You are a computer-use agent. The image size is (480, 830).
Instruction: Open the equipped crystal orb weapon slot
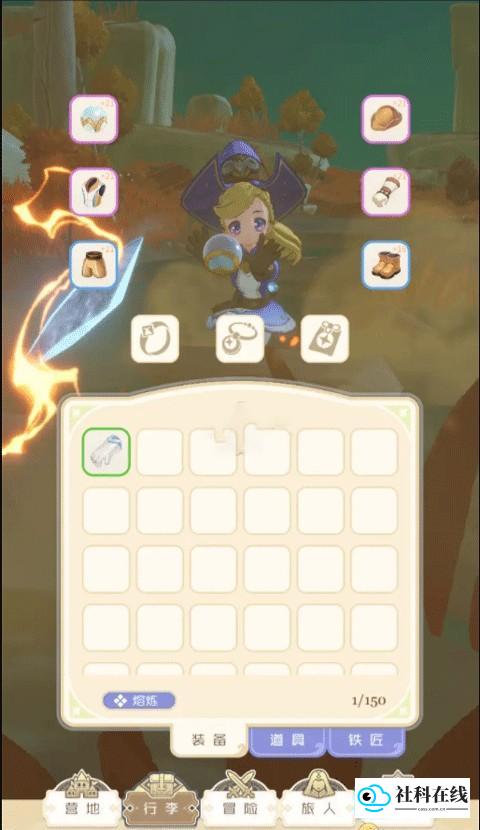coord(94,119)
